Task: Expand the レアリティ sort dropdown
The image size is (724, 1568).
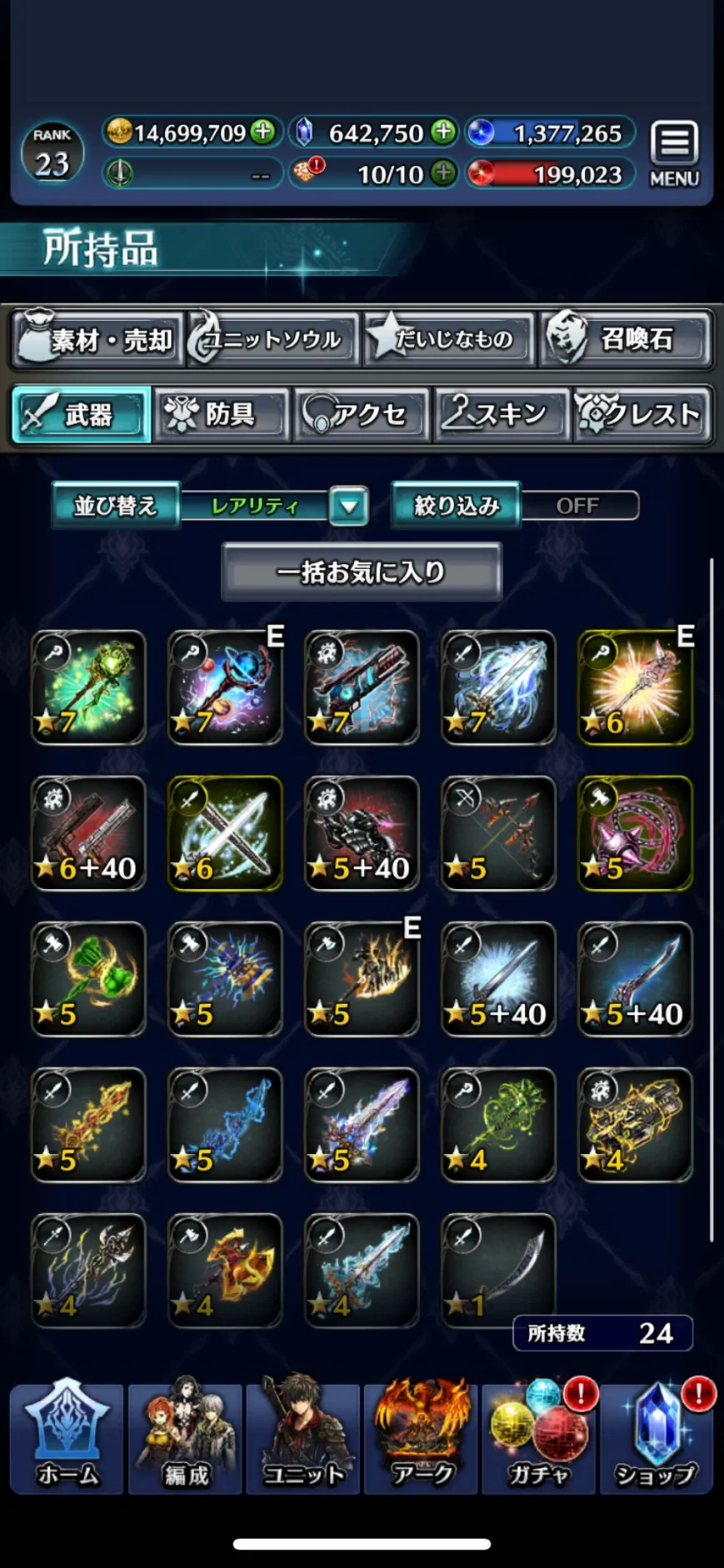Action: pyautogui.click(x=349, y=505)
